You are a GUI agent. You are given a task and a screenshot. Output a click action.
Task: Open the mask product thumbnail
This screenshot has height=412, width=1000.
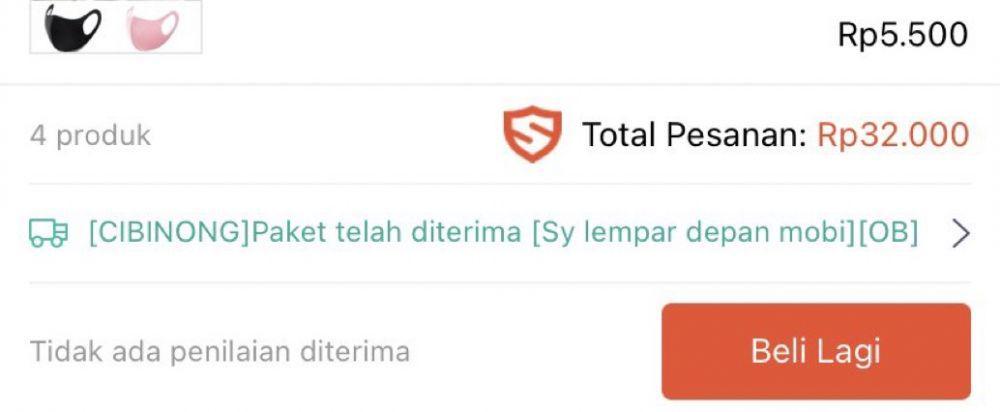pos(116,26)
